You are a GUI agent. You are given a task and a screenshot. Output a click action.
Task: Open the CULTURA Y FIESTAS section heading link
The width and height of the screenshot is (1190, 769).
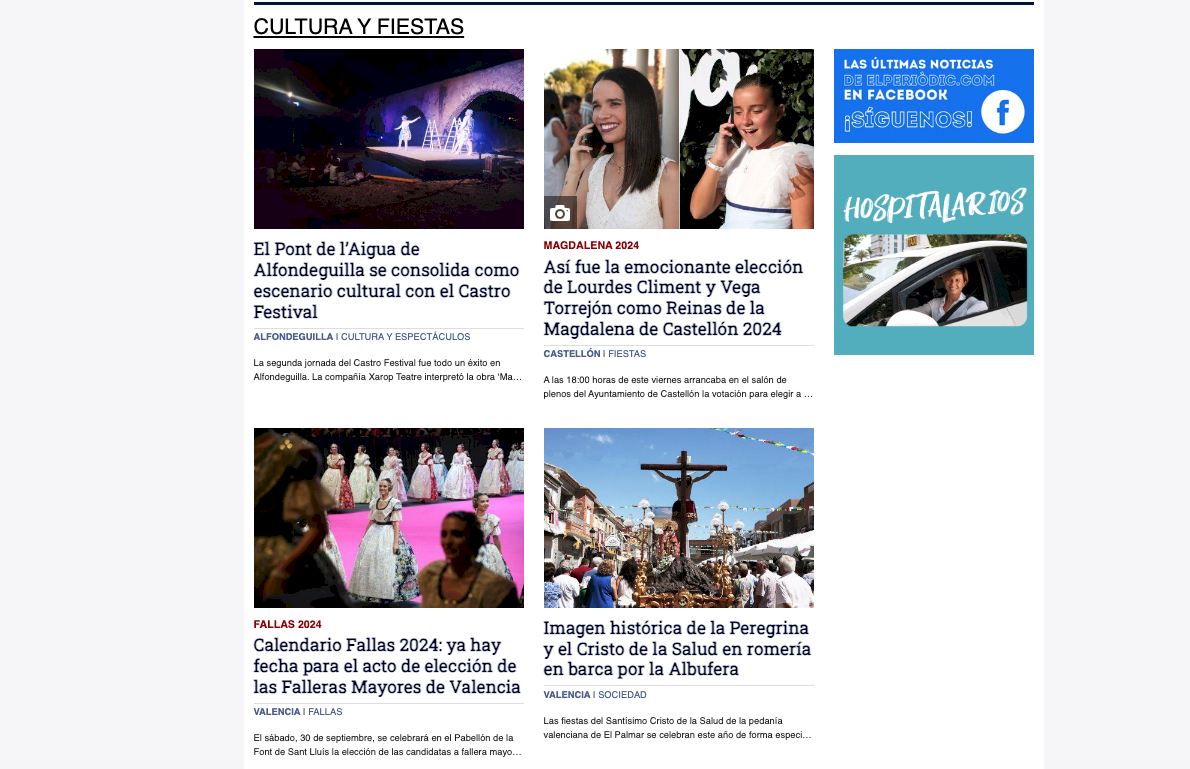tap(358, 27)
